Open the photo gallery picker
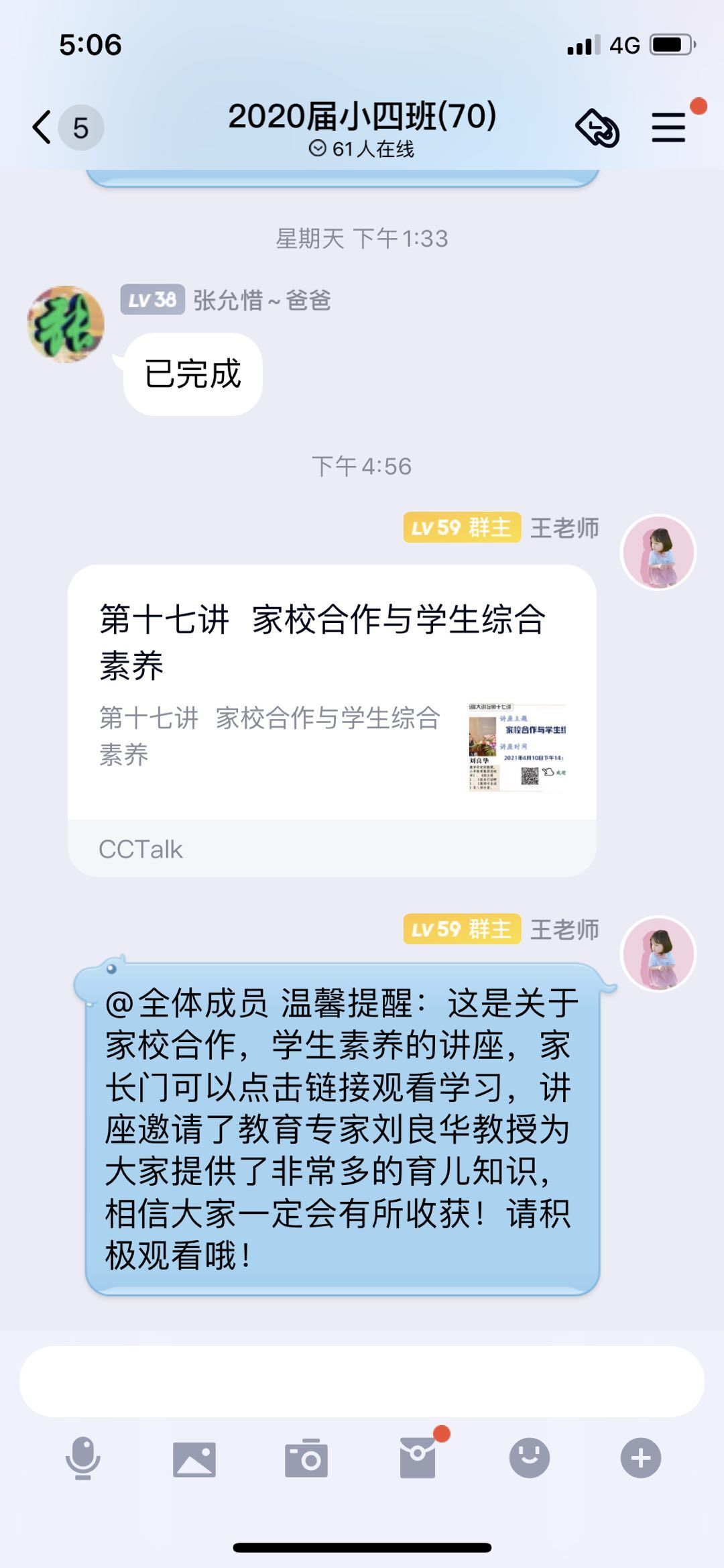The width and height of the screenshot is (724, 1568). coord(194,1459)
